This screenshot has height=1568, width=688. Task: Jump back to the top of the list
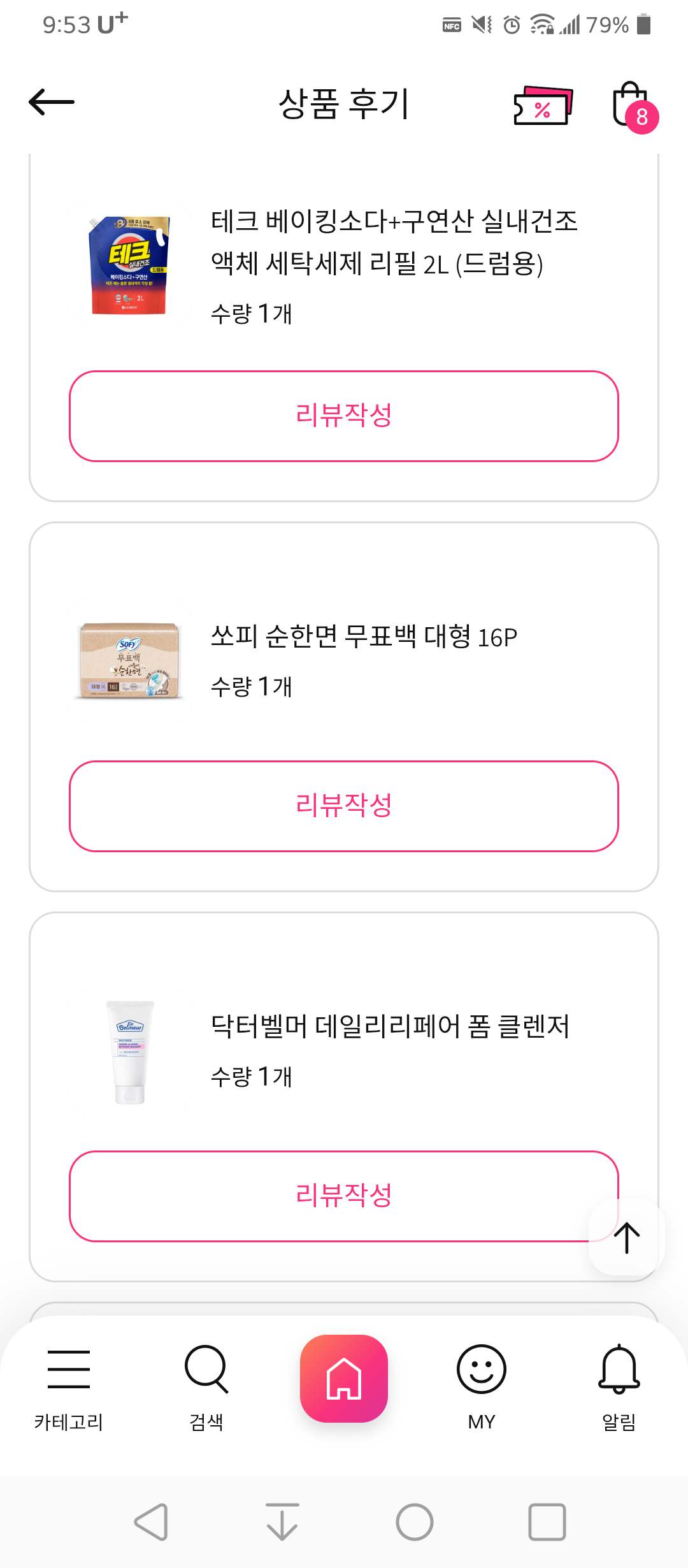tap(627, 1237)
